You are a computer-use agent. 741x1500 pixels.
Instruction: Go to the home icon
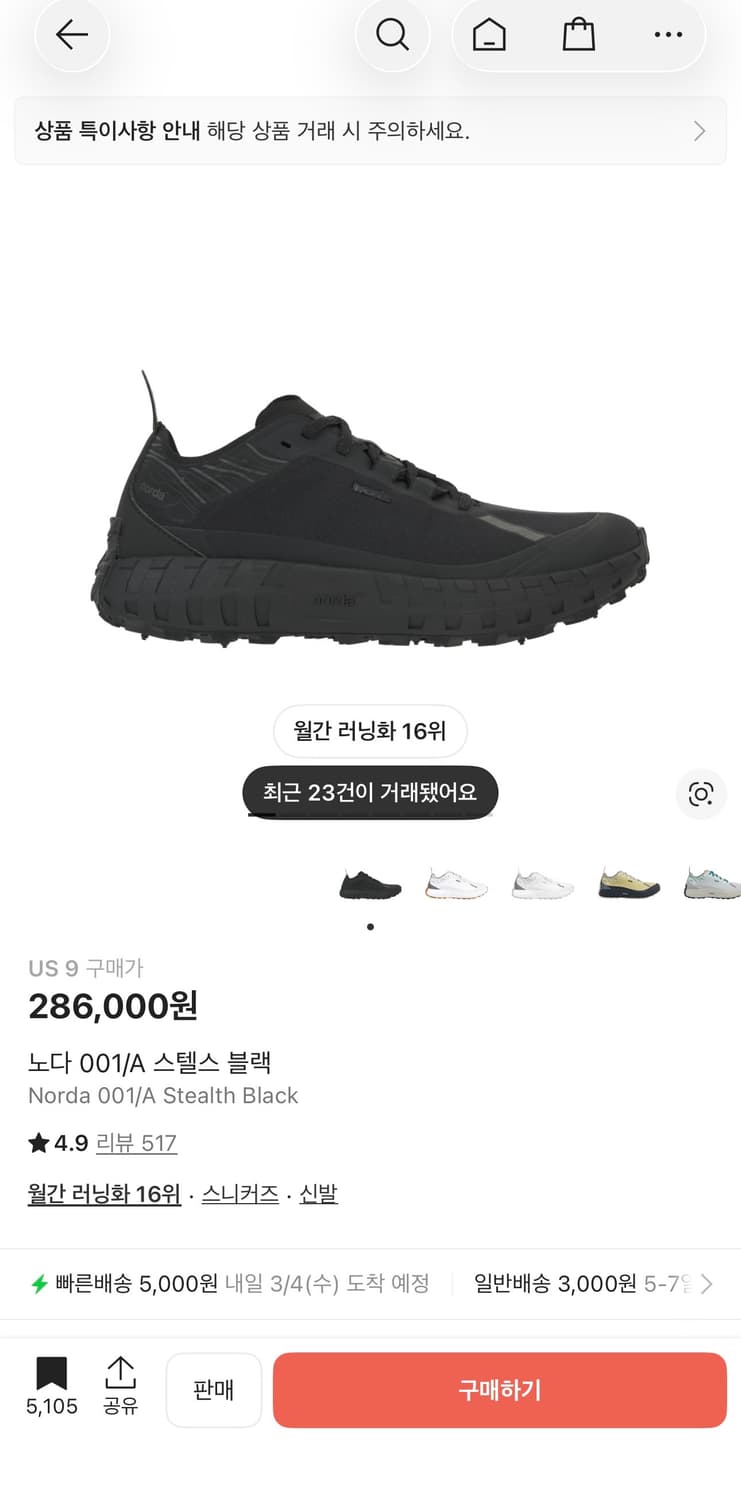(489, 34)
